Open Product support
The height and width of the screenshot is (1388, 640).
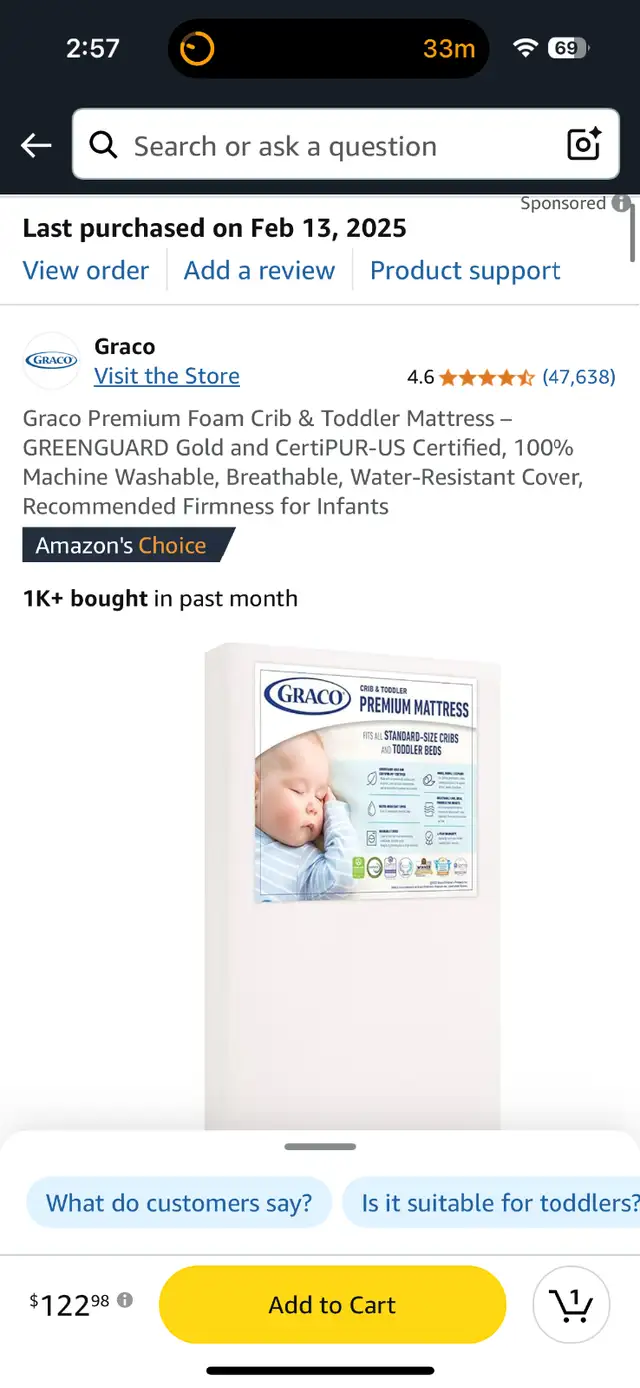coord(465,271)
